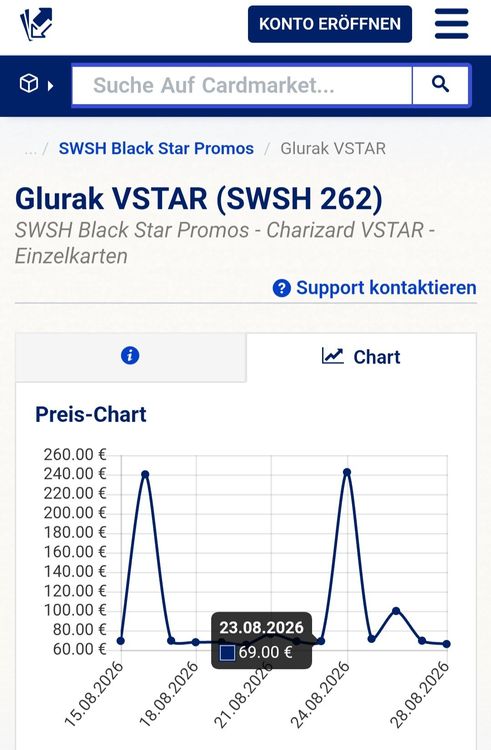The width and height of the screenshot is (491, 750).
Task: Select the Chart tab
Action: 361,357
